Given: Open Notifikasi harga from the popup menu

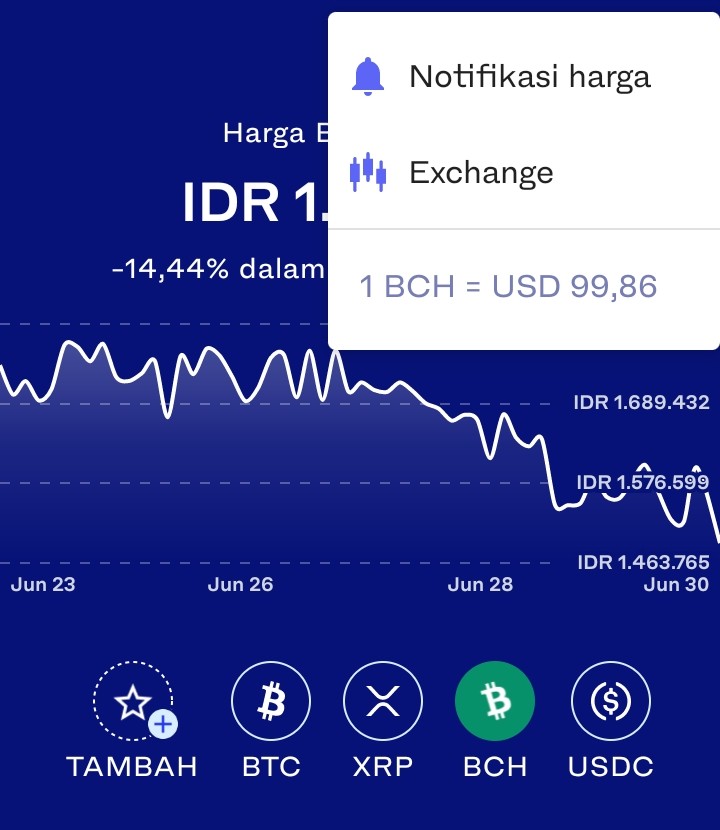Looking at the screenshot, I should 524,77.
